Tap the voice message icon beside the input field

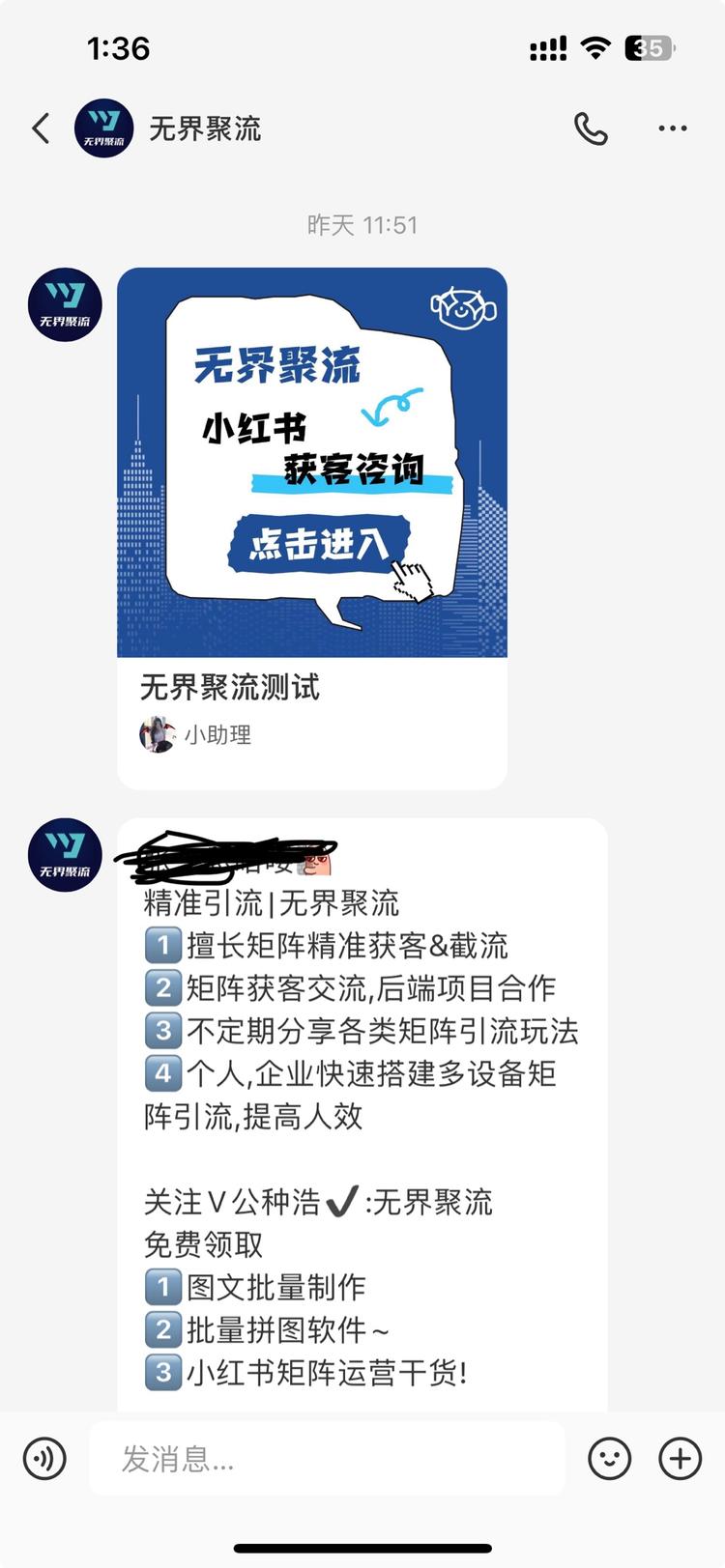pos(43,1459)
